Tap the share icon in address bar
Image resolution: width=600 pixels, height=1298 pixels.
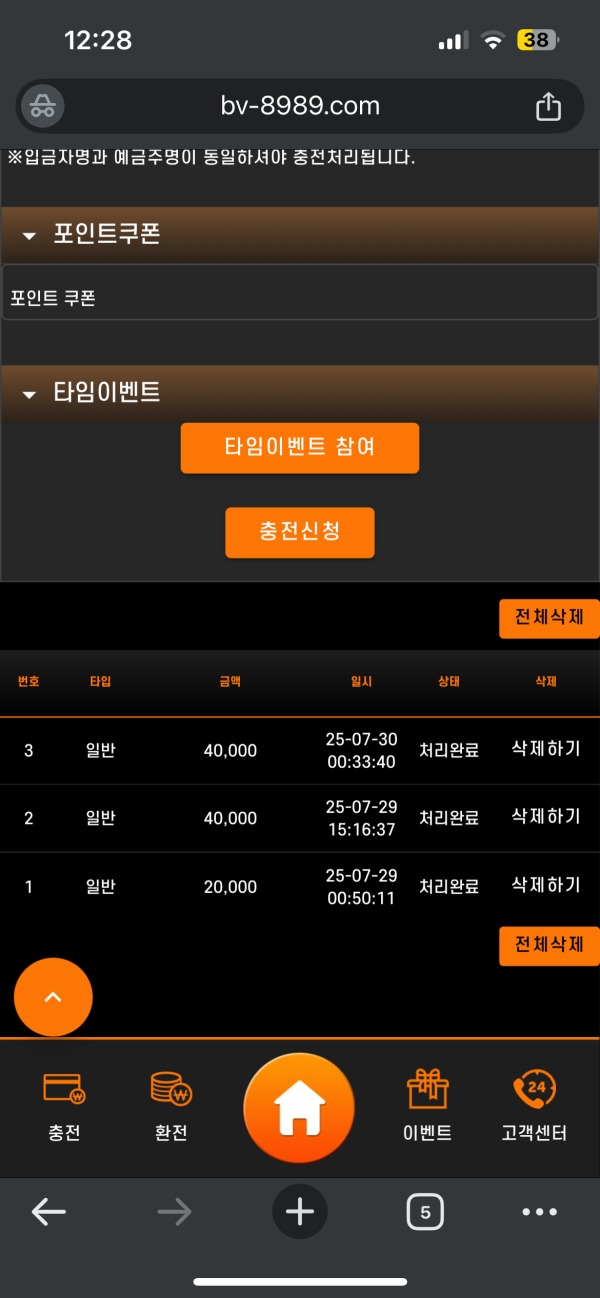tap(548, 107)
